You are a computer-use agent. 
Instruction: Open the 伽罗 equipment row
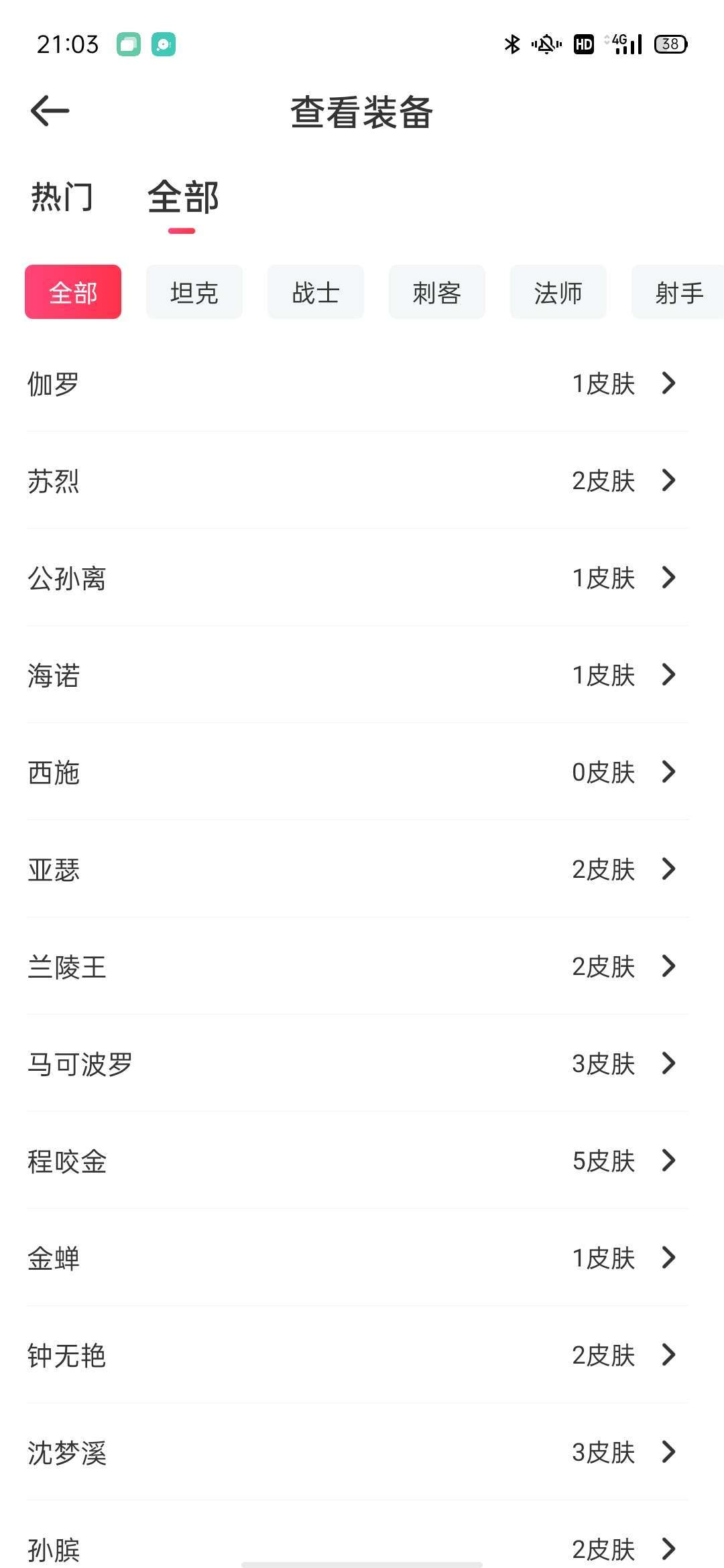click(x=358, y=384)
